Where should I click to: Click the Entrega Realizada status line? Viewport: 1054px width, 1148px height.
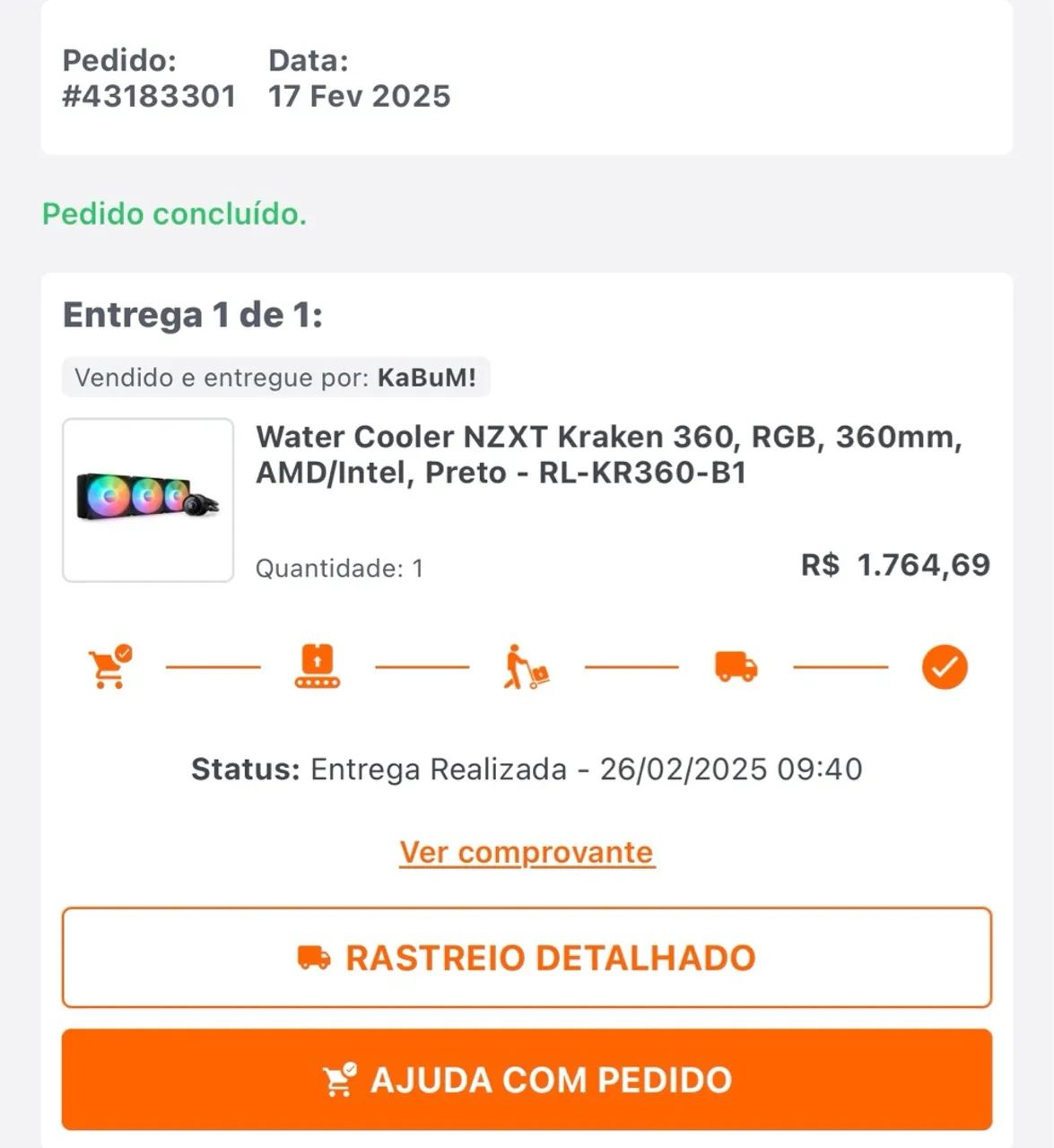[527, 769]
